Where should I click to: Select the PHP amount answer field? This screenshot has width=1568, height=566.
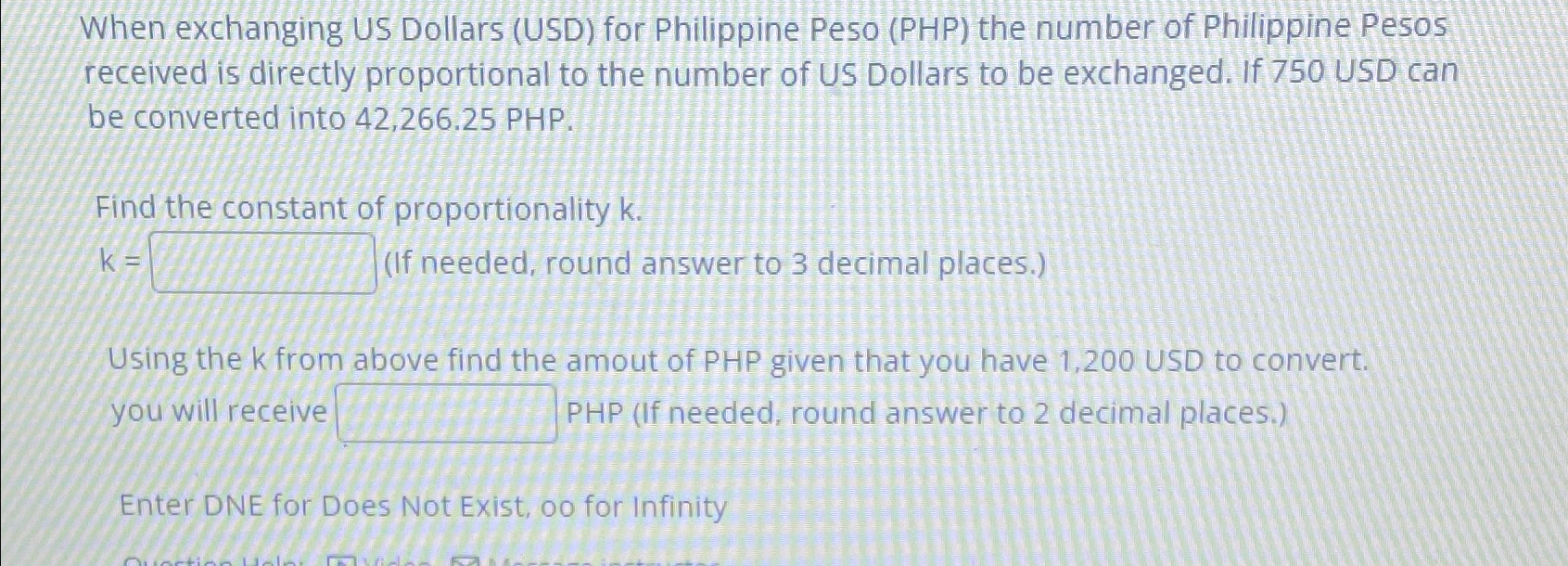click(x=446, y=414)
